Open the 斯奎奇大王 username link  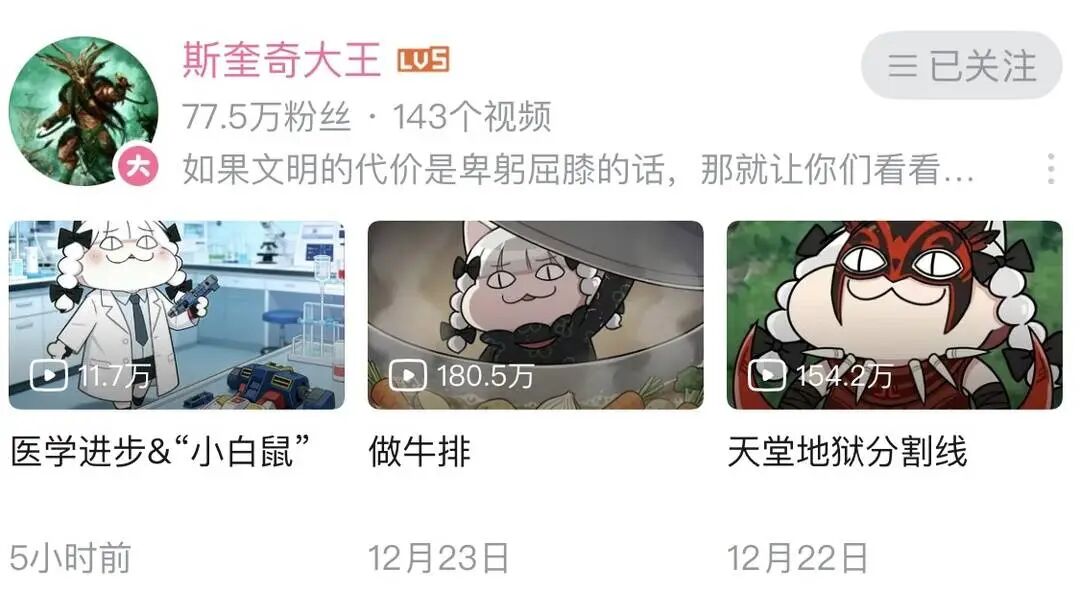coord(282,61)
